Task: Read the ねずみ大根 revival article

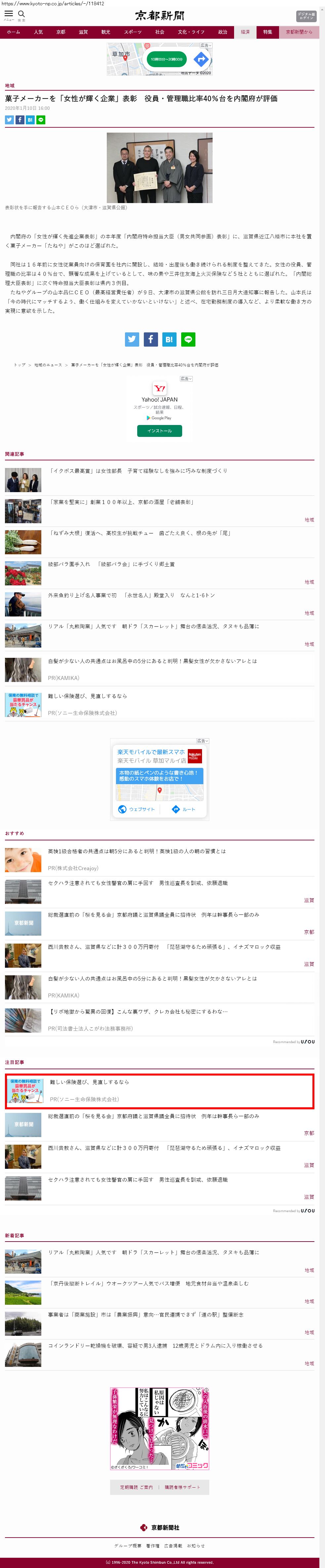Action: [x=140, y=533]
